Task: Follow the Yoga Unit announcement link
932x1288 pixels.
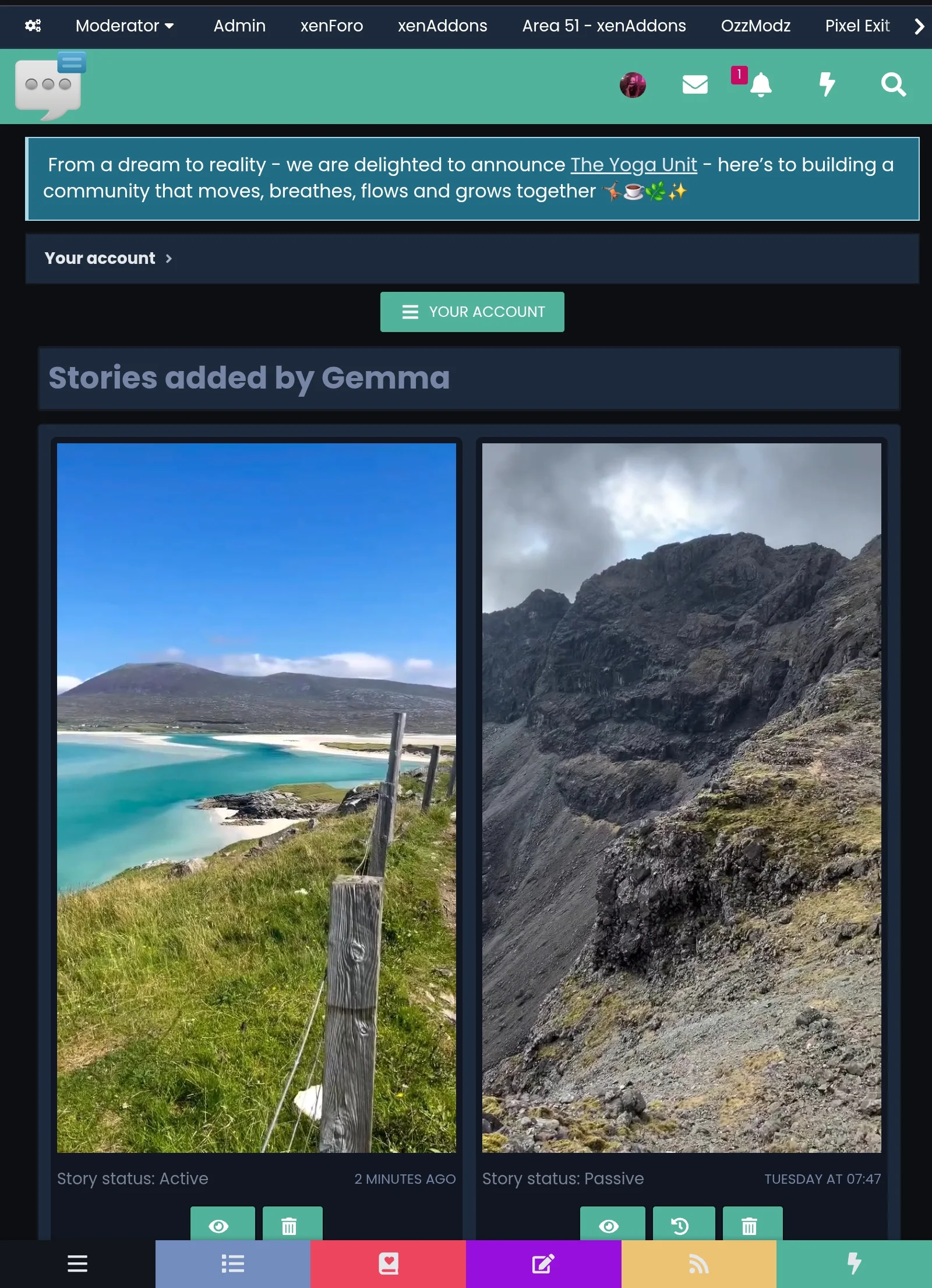Action: click(x=633, y=165)
